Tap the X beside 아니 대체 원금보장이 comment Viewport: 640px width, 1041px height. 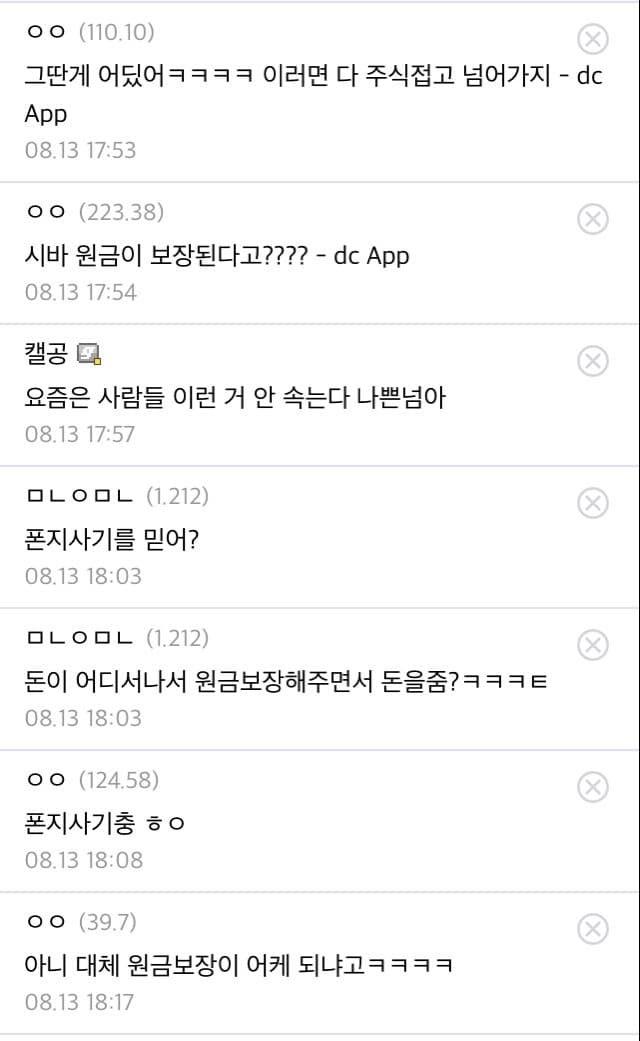(x=593, y=929)
